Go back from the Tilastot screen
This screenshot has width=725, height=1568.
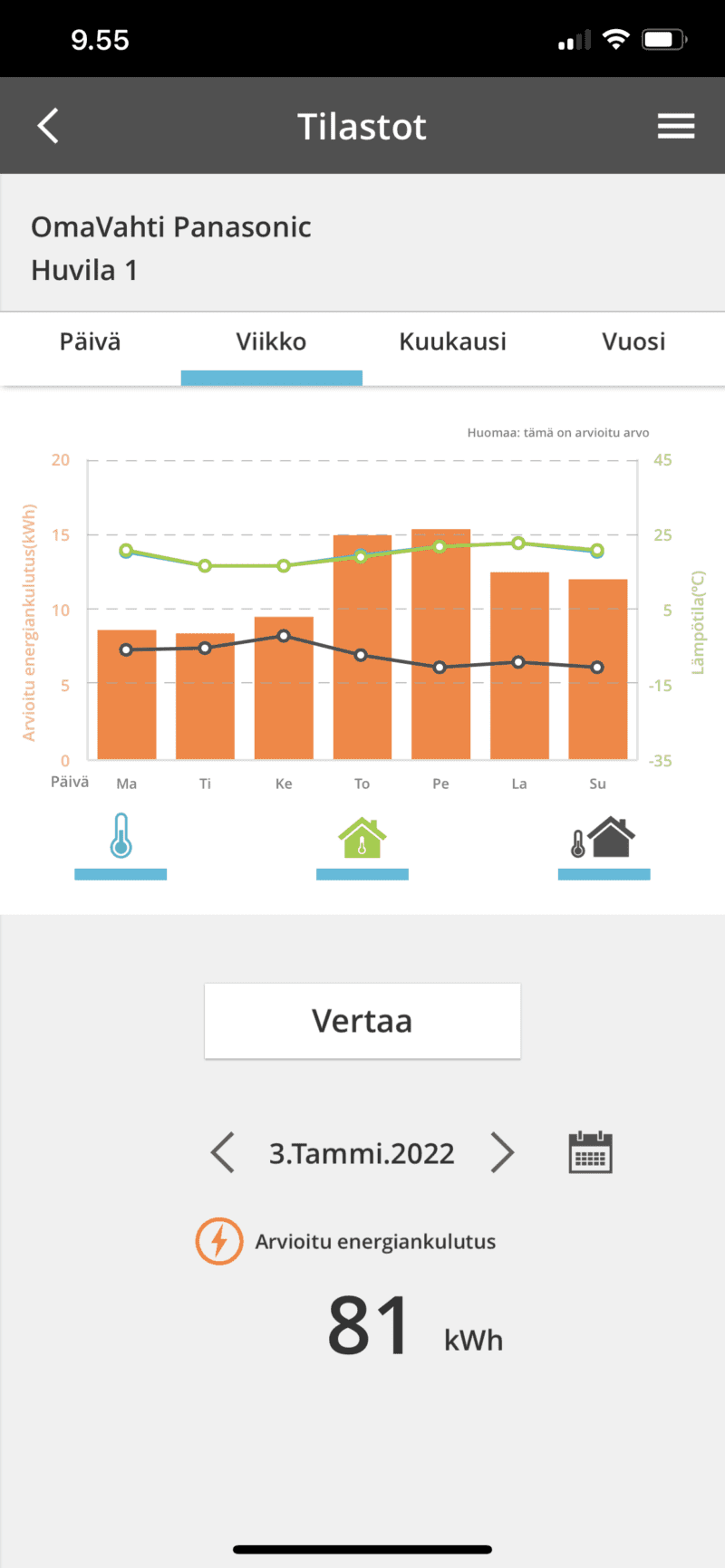point(49,126)
